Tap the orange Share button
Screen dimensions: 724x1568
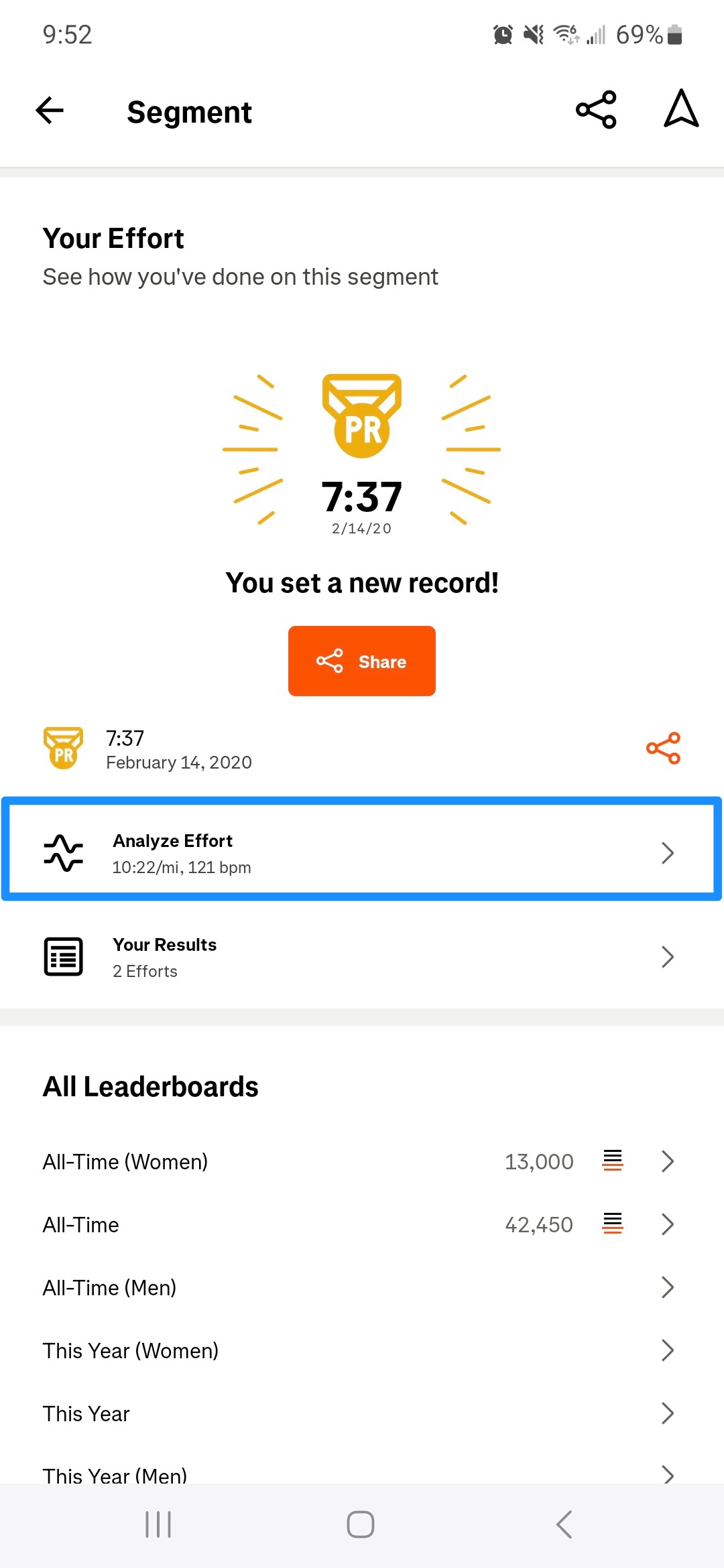(362, 661)
